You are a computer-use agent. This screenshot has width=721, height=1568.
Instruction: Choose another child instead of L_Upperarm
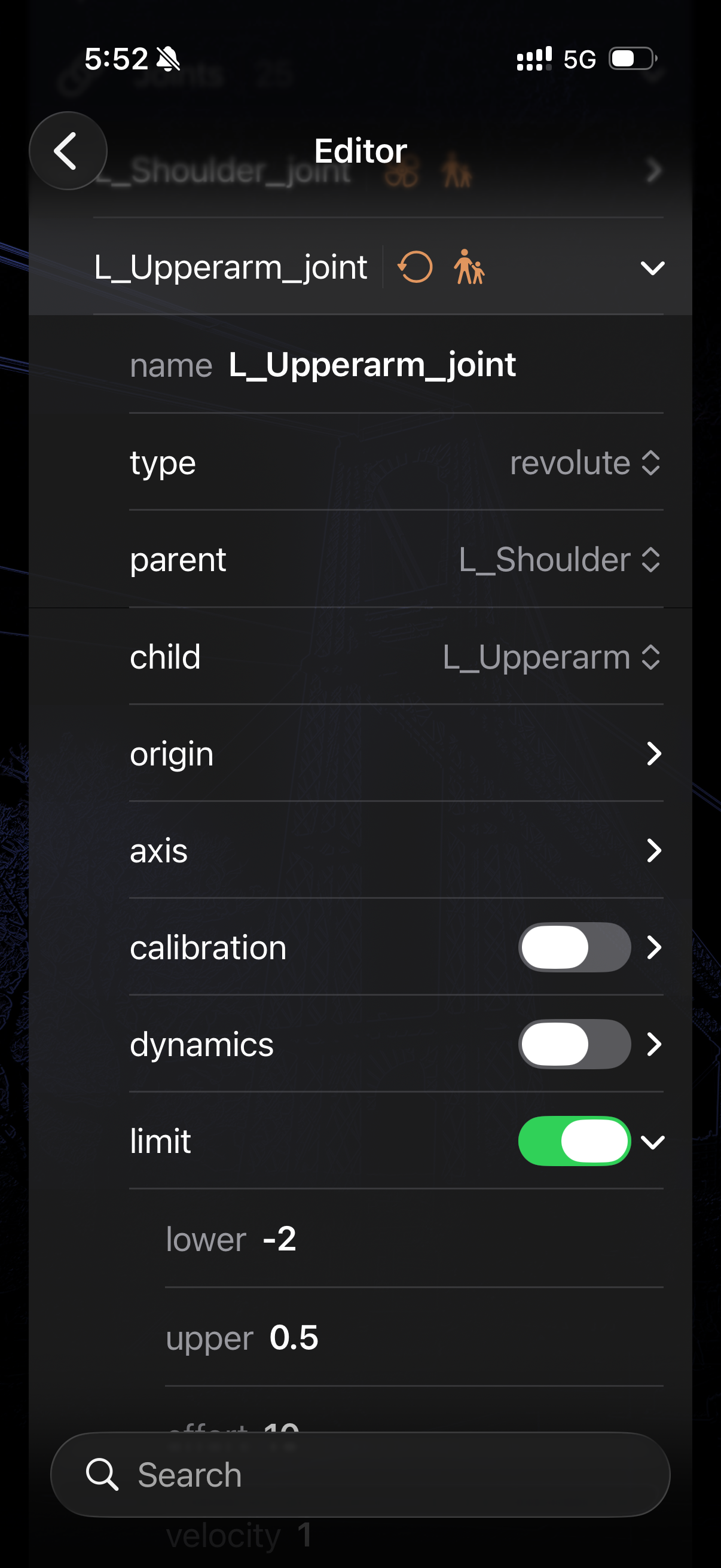(551, 657)
